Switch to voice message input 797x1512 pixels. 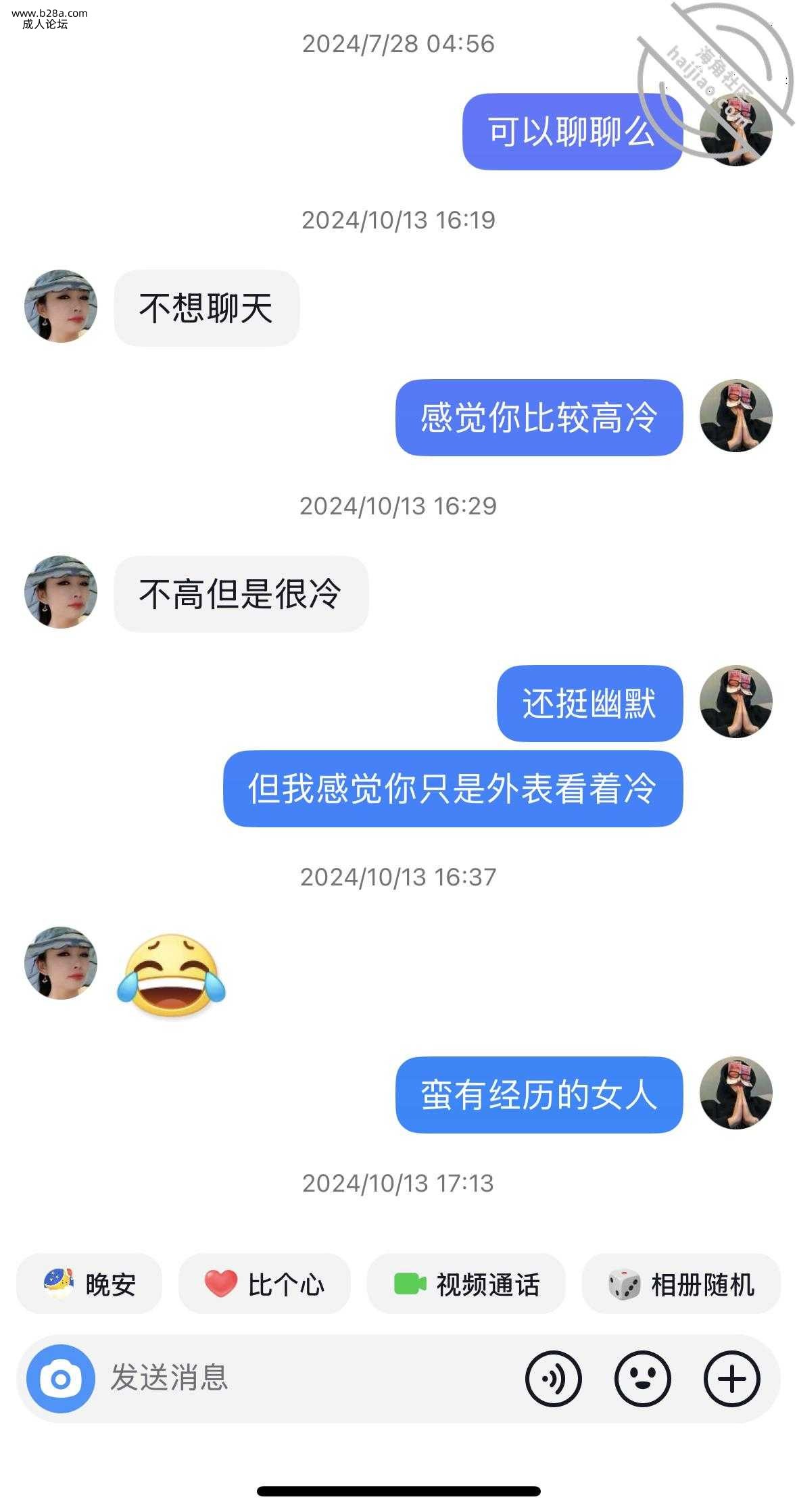click(x=553, y=1379)
